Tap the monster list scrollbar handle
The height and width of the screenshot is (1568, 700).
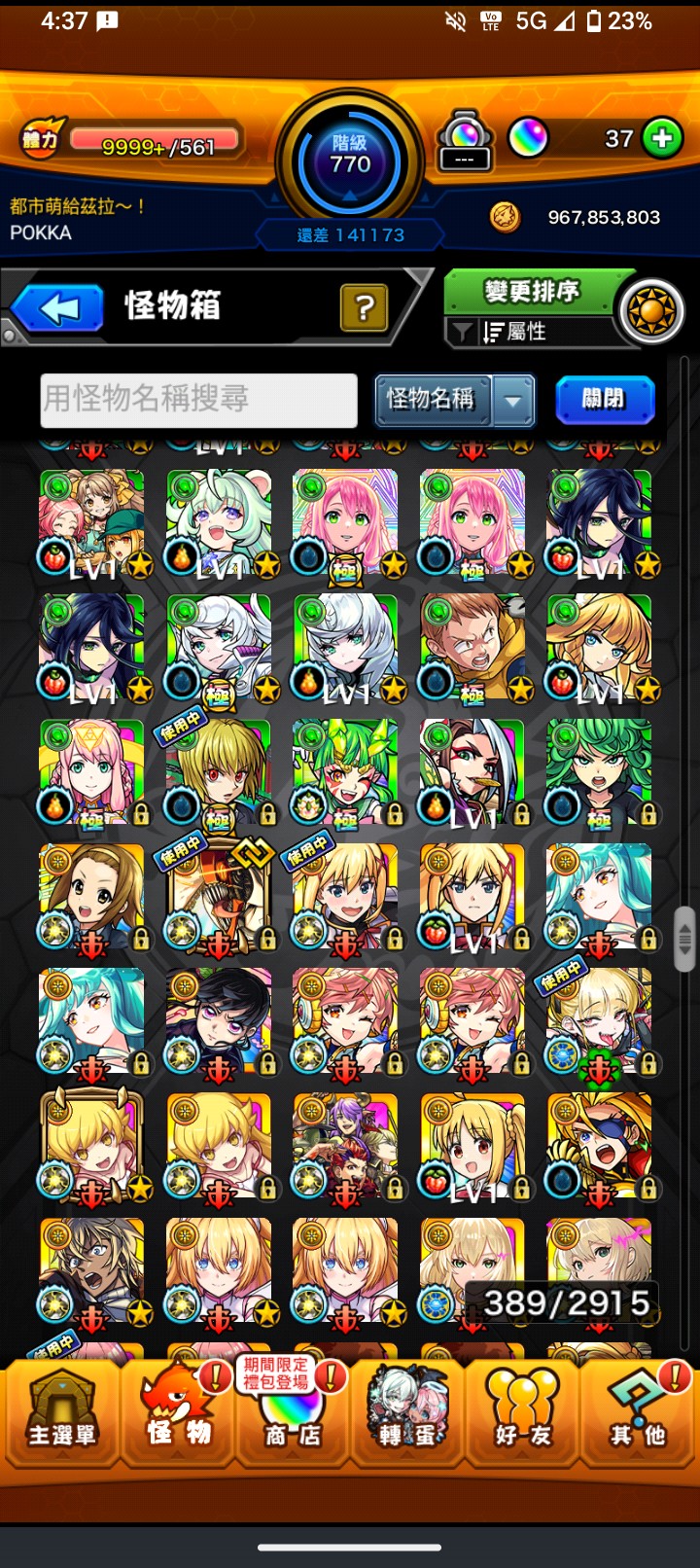click(x=684, y=940)
